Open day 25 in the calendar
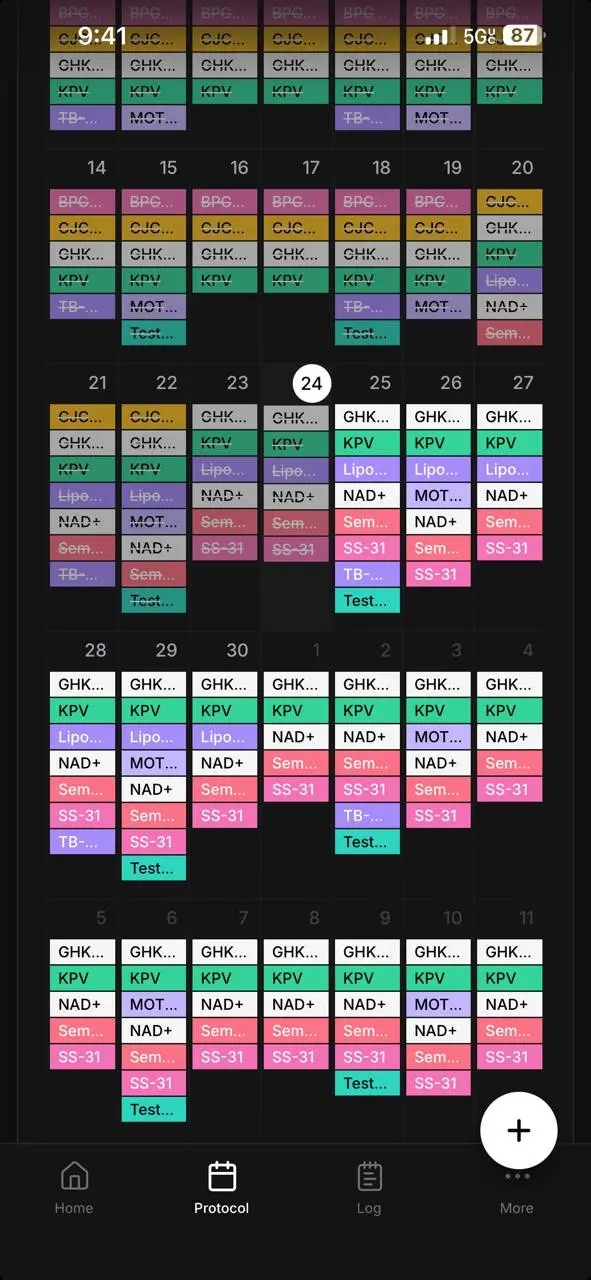 point(380,383)
